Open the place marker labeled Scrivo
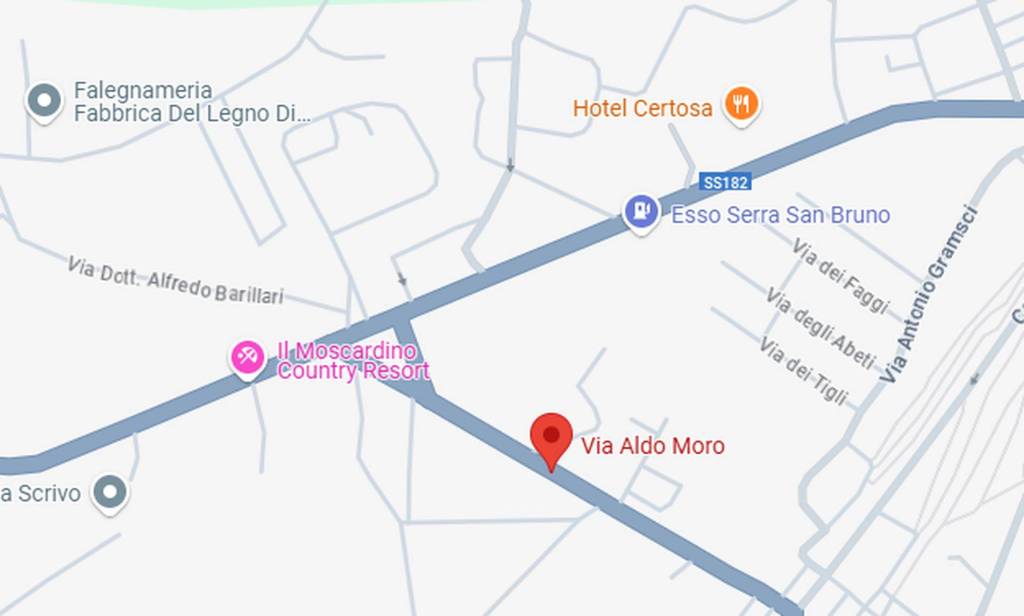Image resolution: width=1024 pixels, height=616 pixels. (110, 491)
